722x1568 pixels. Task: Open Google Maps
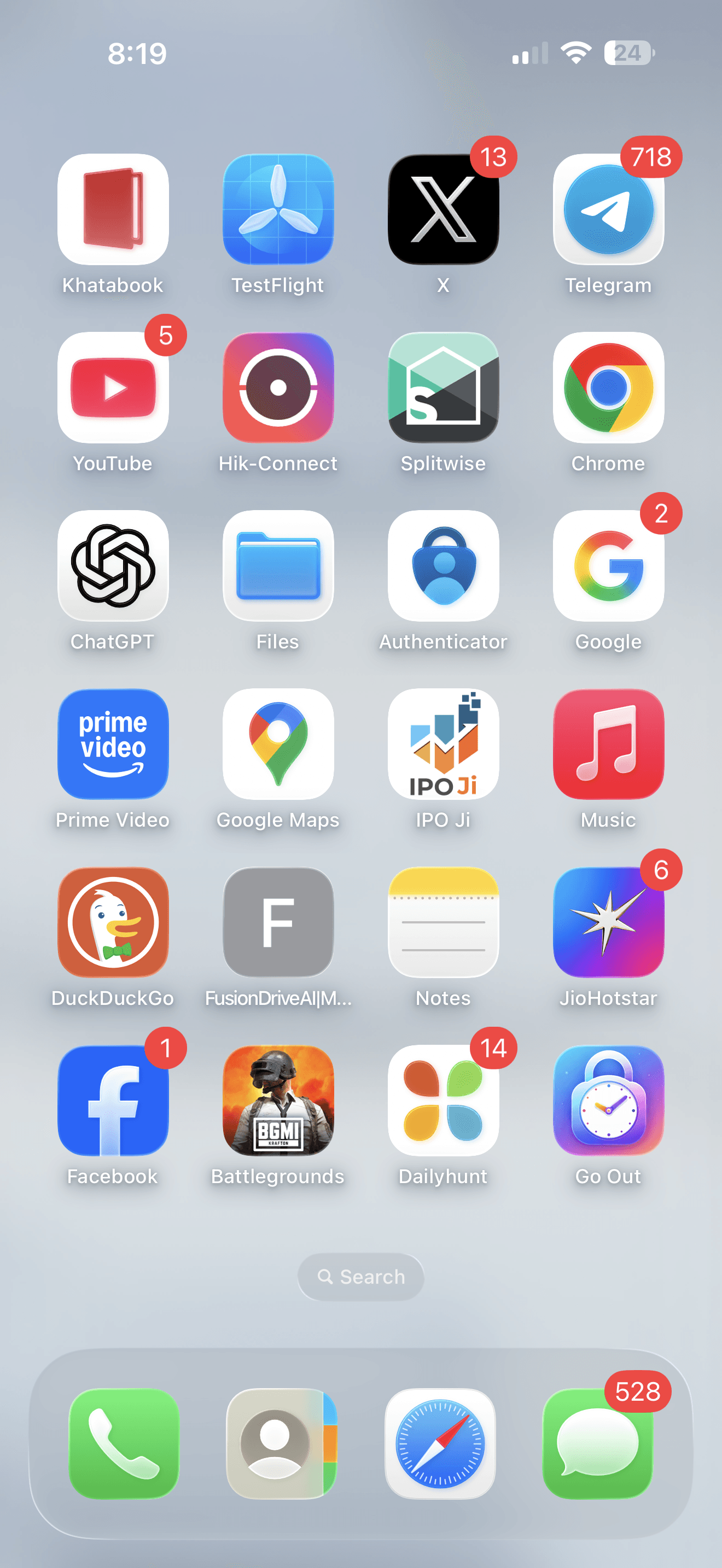(278, 745)
